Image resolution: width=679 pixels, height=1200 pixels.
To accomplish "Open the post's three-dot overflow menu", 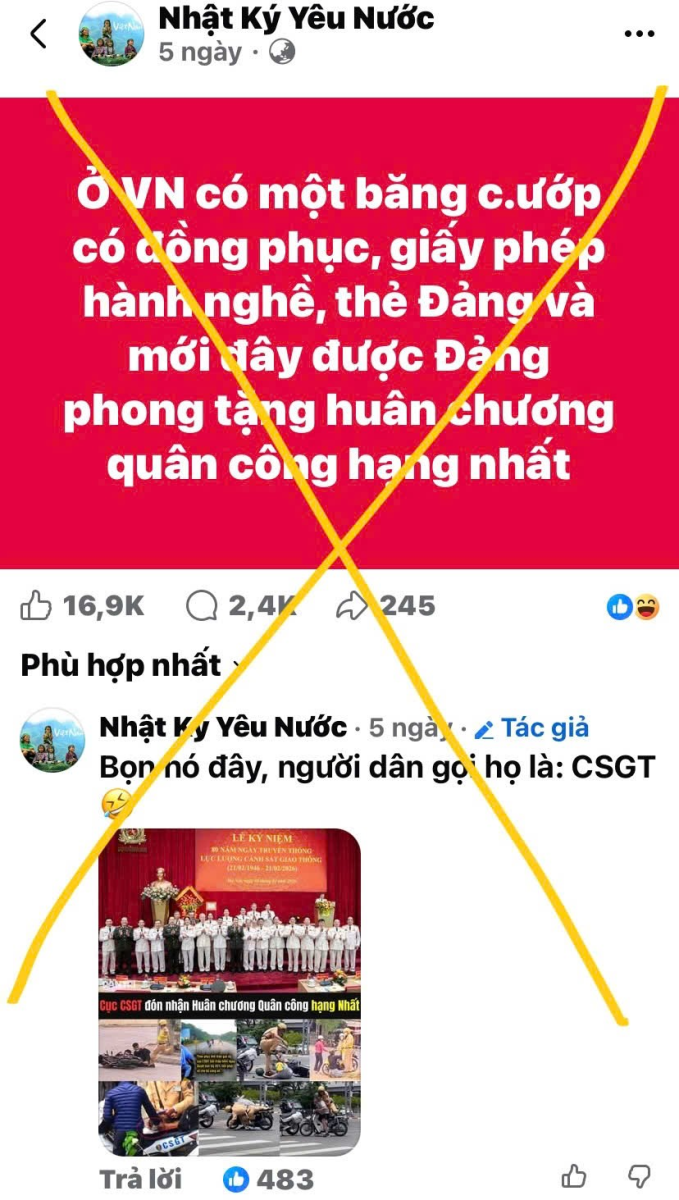I will coord(638,33).
